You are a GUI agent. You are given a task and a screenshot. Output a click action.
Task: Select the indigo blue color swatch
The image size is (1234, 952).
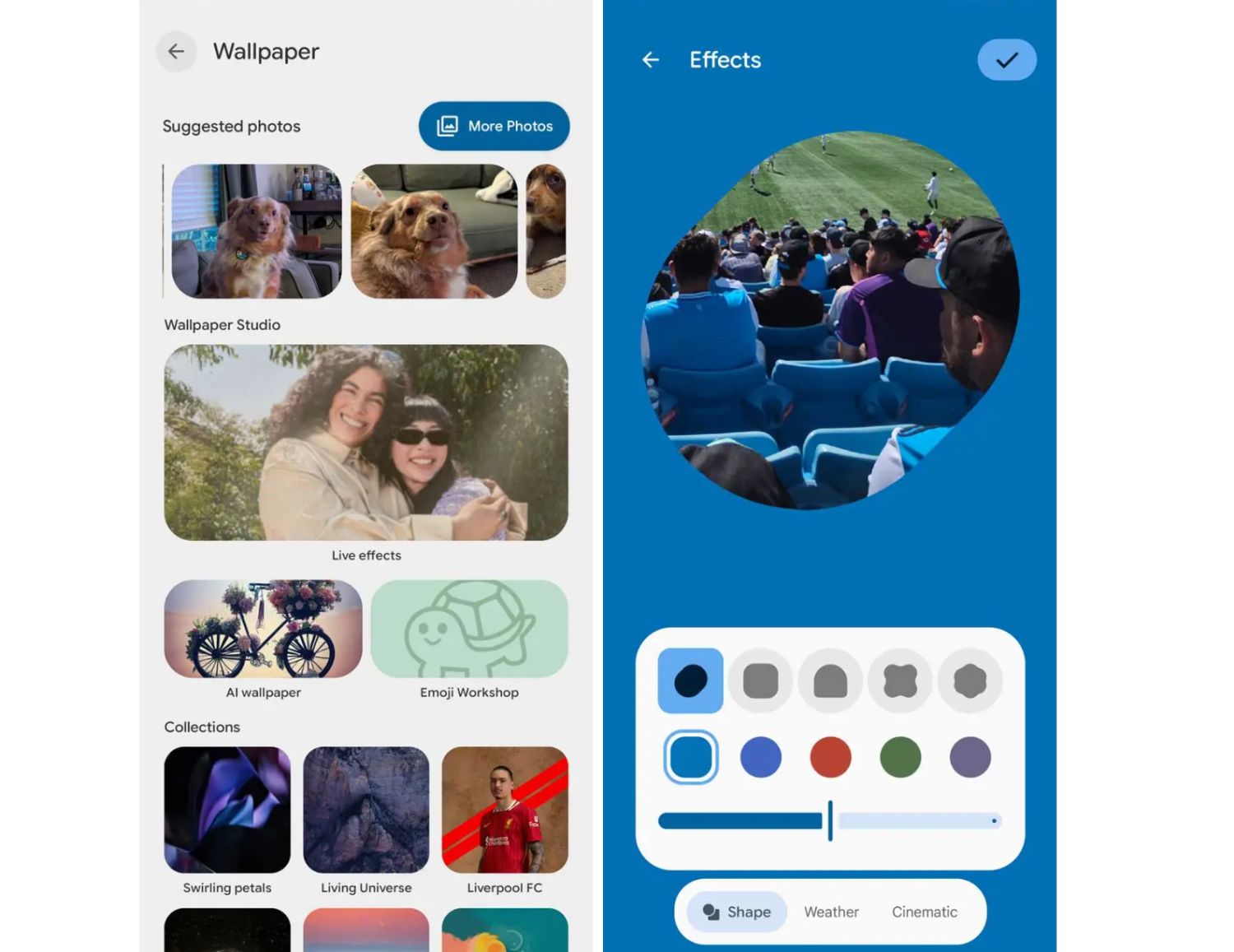coord(760,757)
